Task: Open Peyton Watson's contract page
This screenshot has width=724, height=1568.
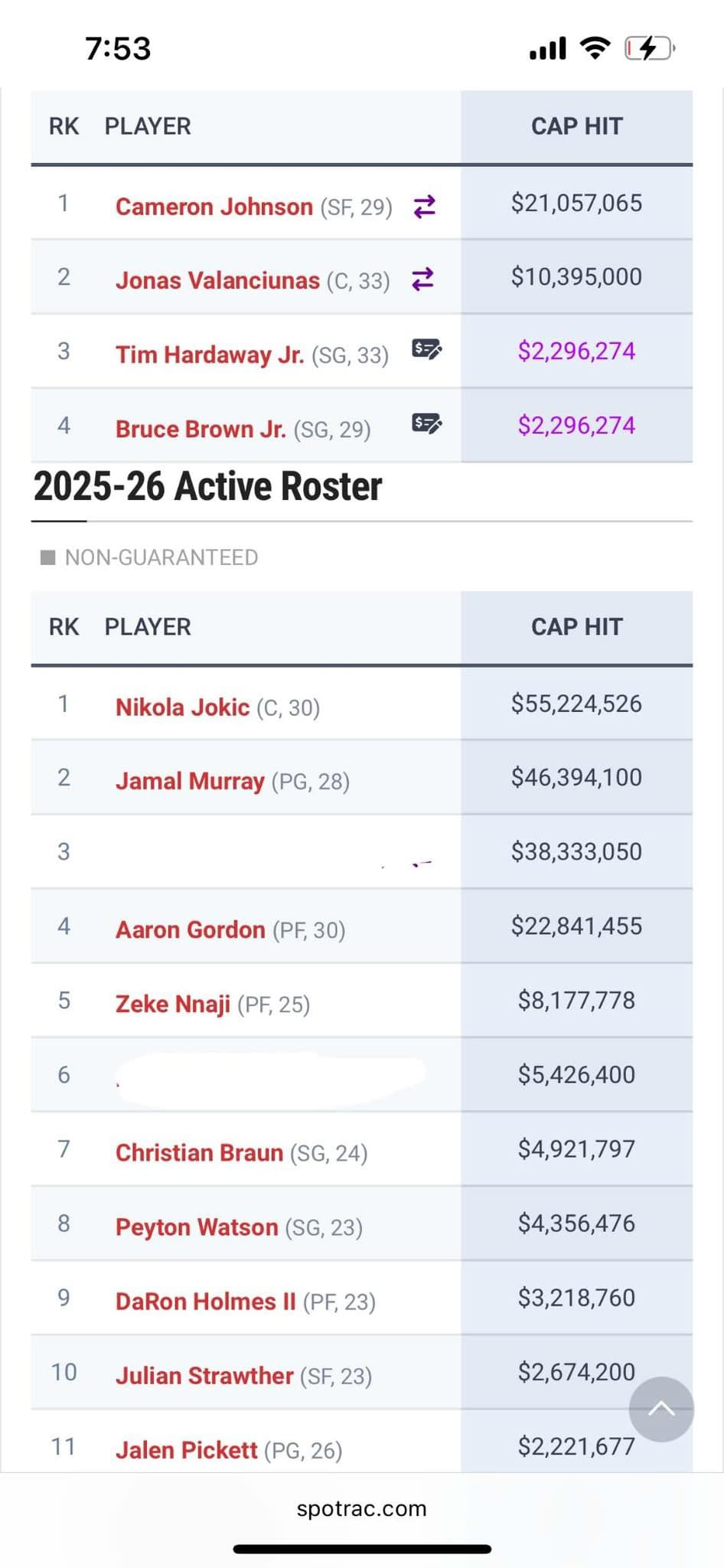Action: pos(197,1227)
